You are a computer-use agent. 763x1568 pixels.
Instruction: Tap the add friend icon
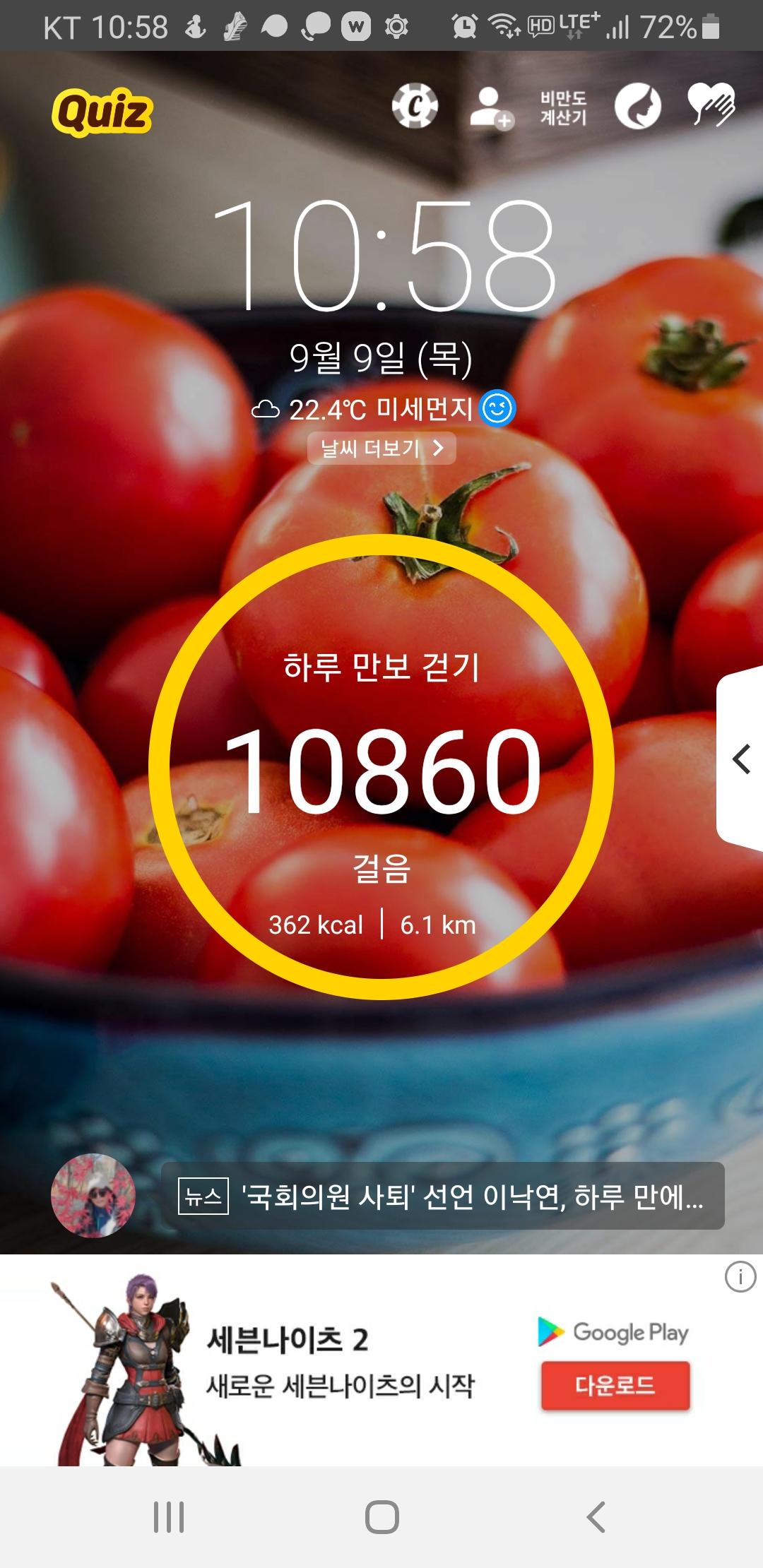490,107
